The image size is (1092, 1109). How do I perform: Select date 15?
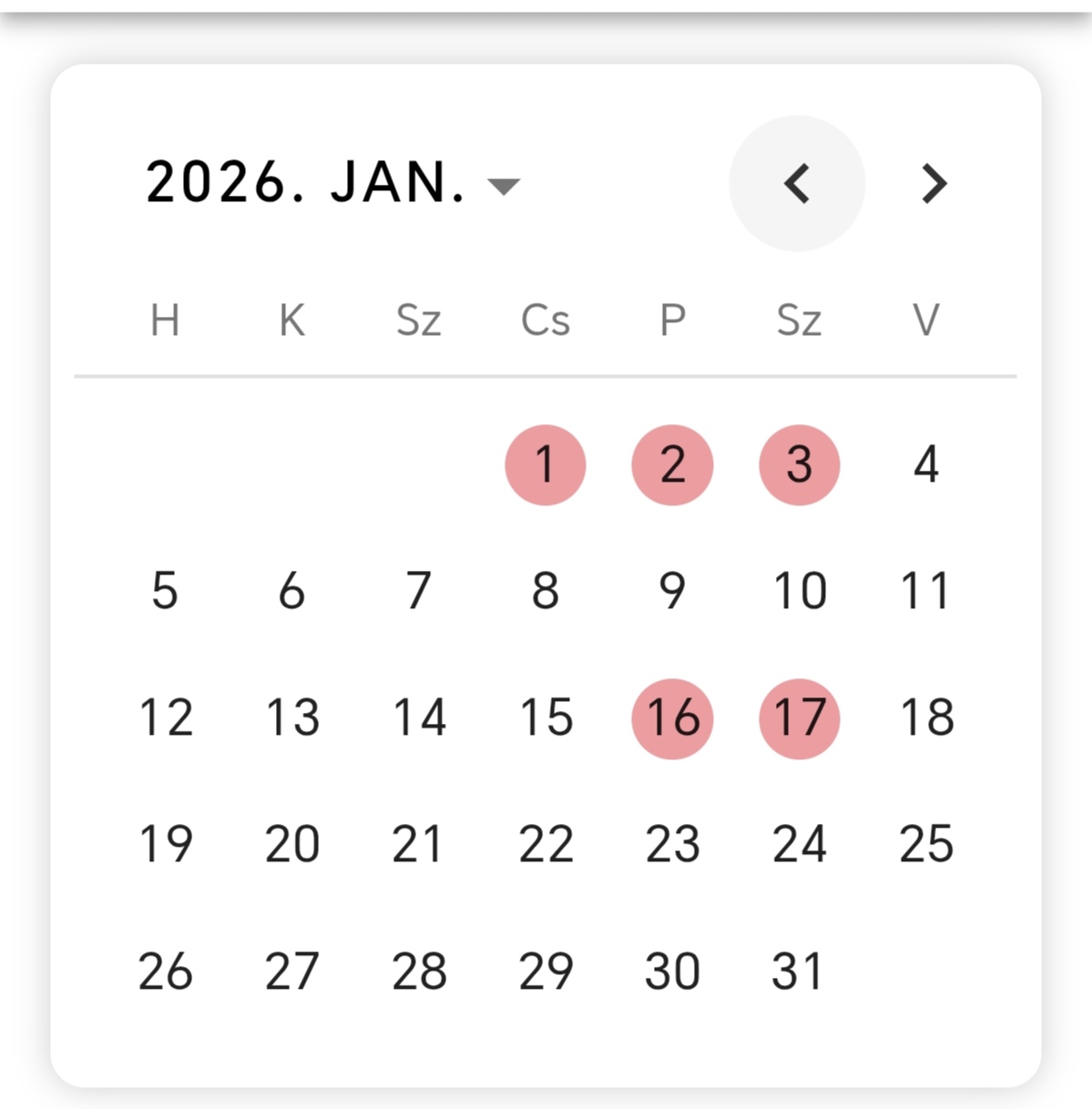pyautogui.click(x=545, y=717)
